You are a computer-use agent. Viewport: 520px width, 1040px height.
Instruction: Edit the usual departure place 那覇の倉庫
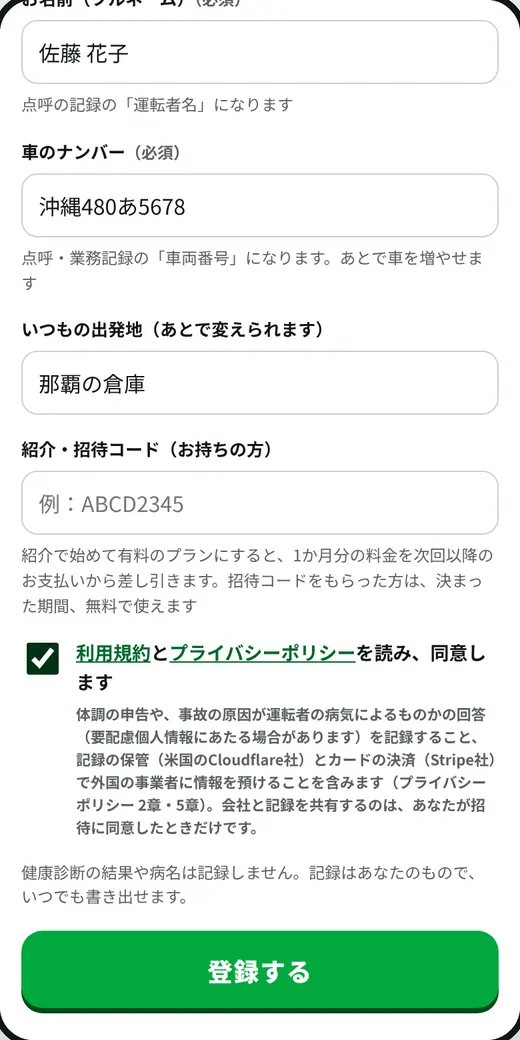259,383
